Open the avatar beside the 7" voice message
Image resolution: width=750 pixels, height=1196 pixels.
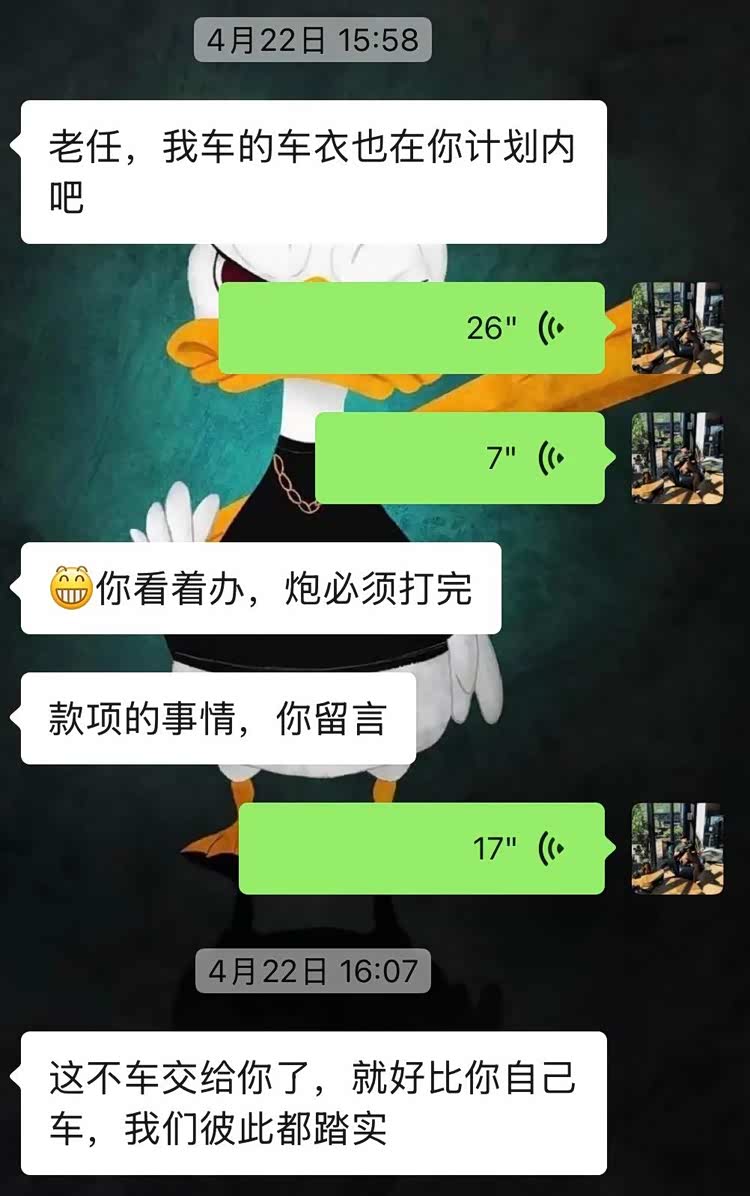677,458
